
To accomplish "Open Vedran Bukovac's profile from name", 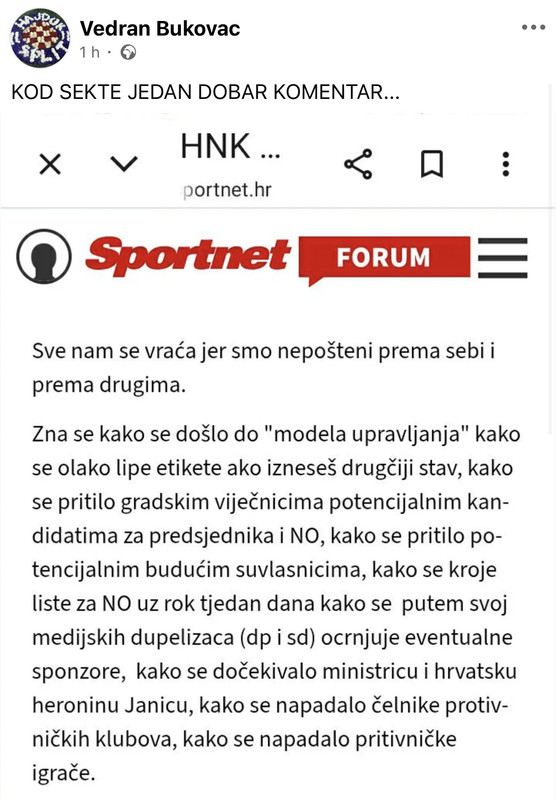I will point(160,29).
